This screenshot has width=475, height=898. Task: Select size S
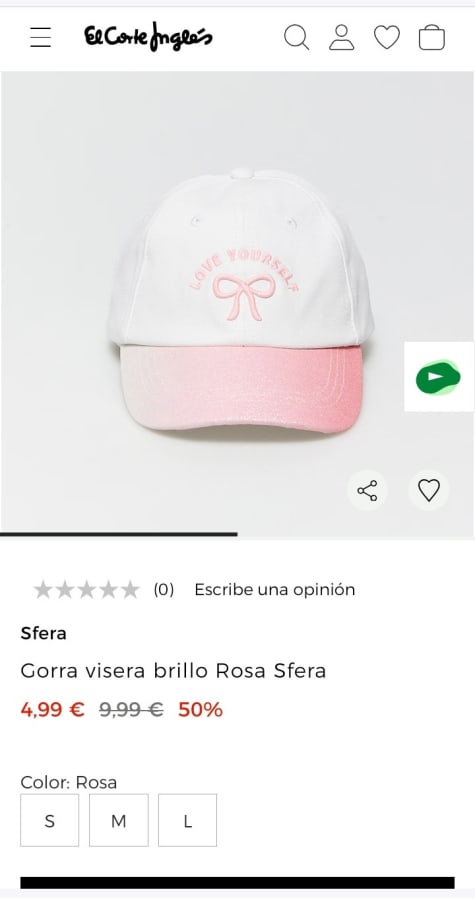tap(50, 821)
